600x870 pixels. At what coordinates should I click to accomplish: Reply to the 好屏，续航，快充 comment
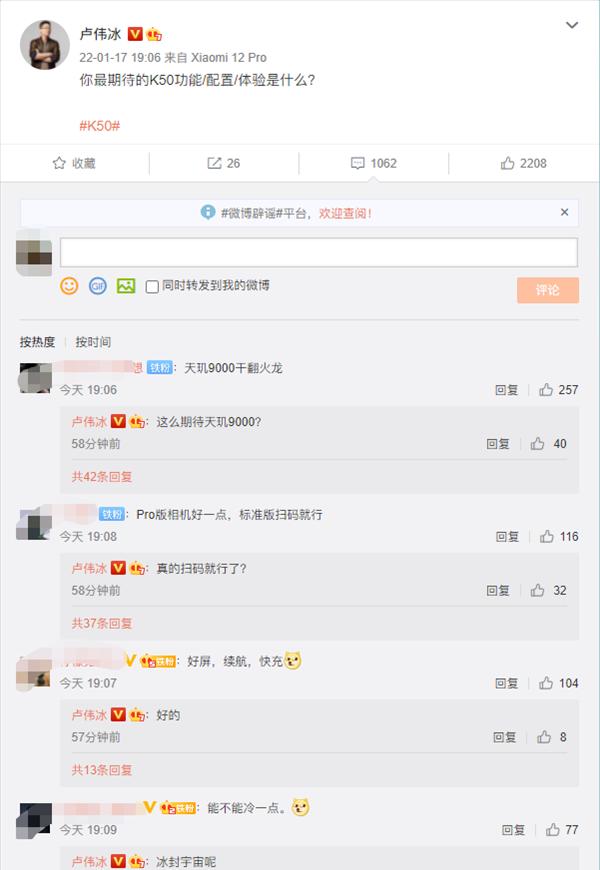click(506, 683)
